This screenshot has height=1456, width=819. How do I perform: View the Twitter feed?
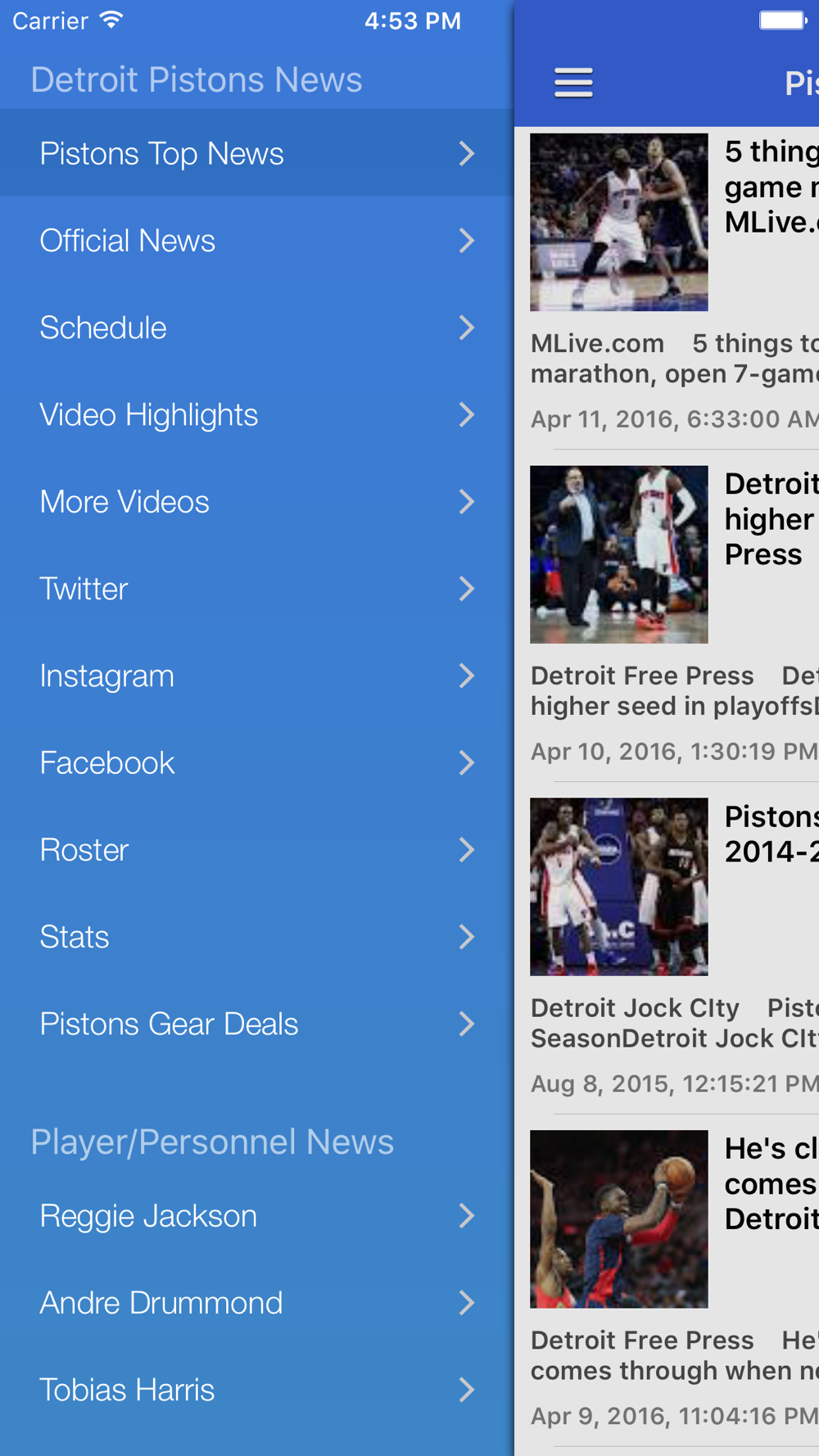[257, 589]
